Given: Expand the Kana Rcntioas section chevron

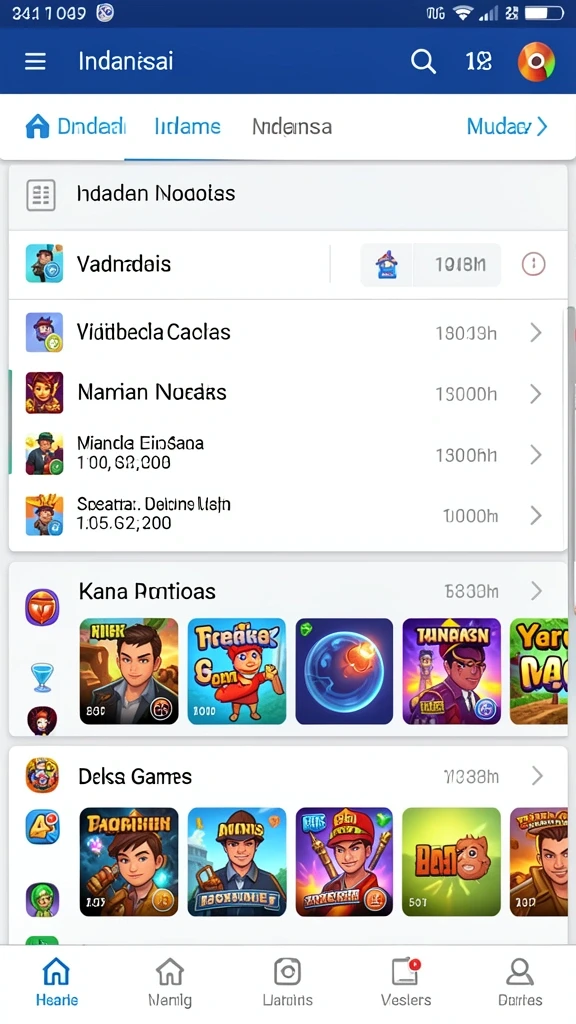Looking at the screenshot, I should [x=536, y=591].
